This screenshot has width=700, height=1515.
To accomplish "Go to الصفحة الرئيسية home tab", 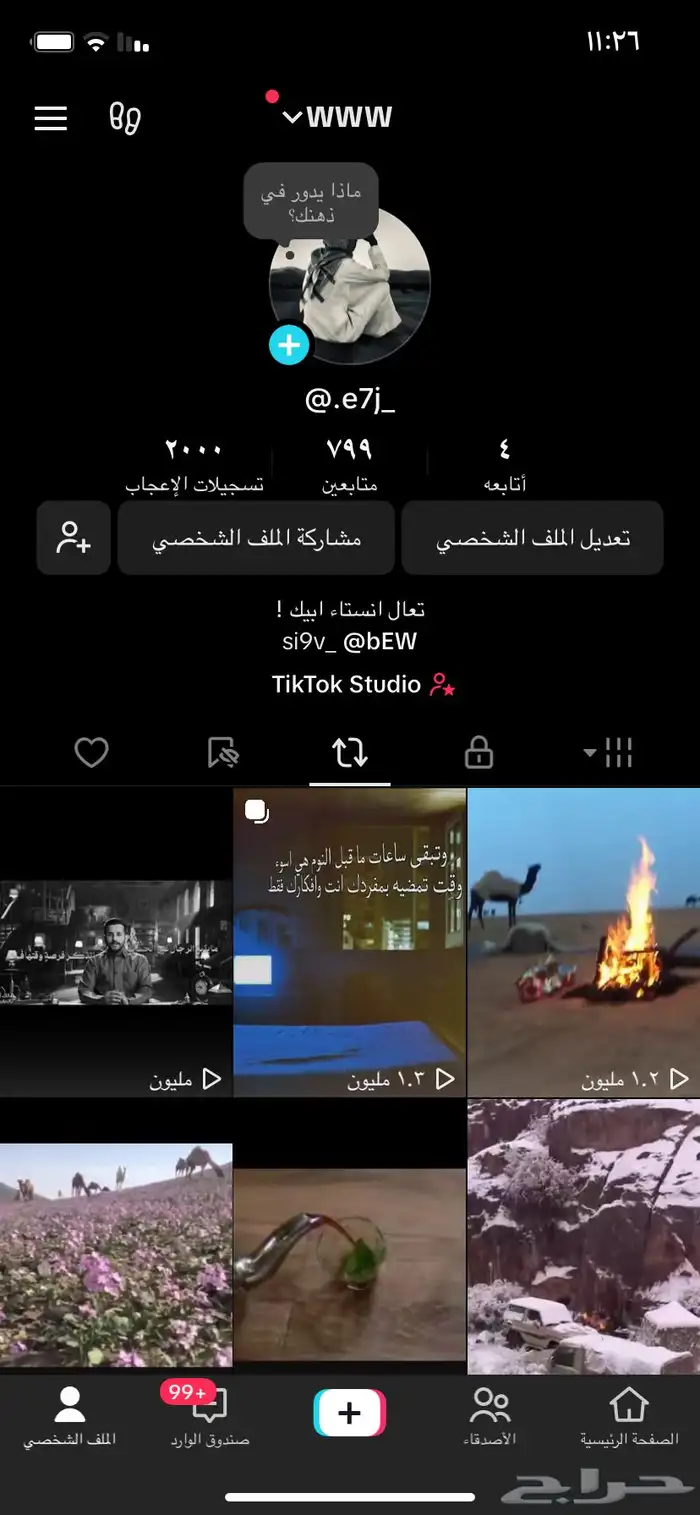I will click(629, 1415).
